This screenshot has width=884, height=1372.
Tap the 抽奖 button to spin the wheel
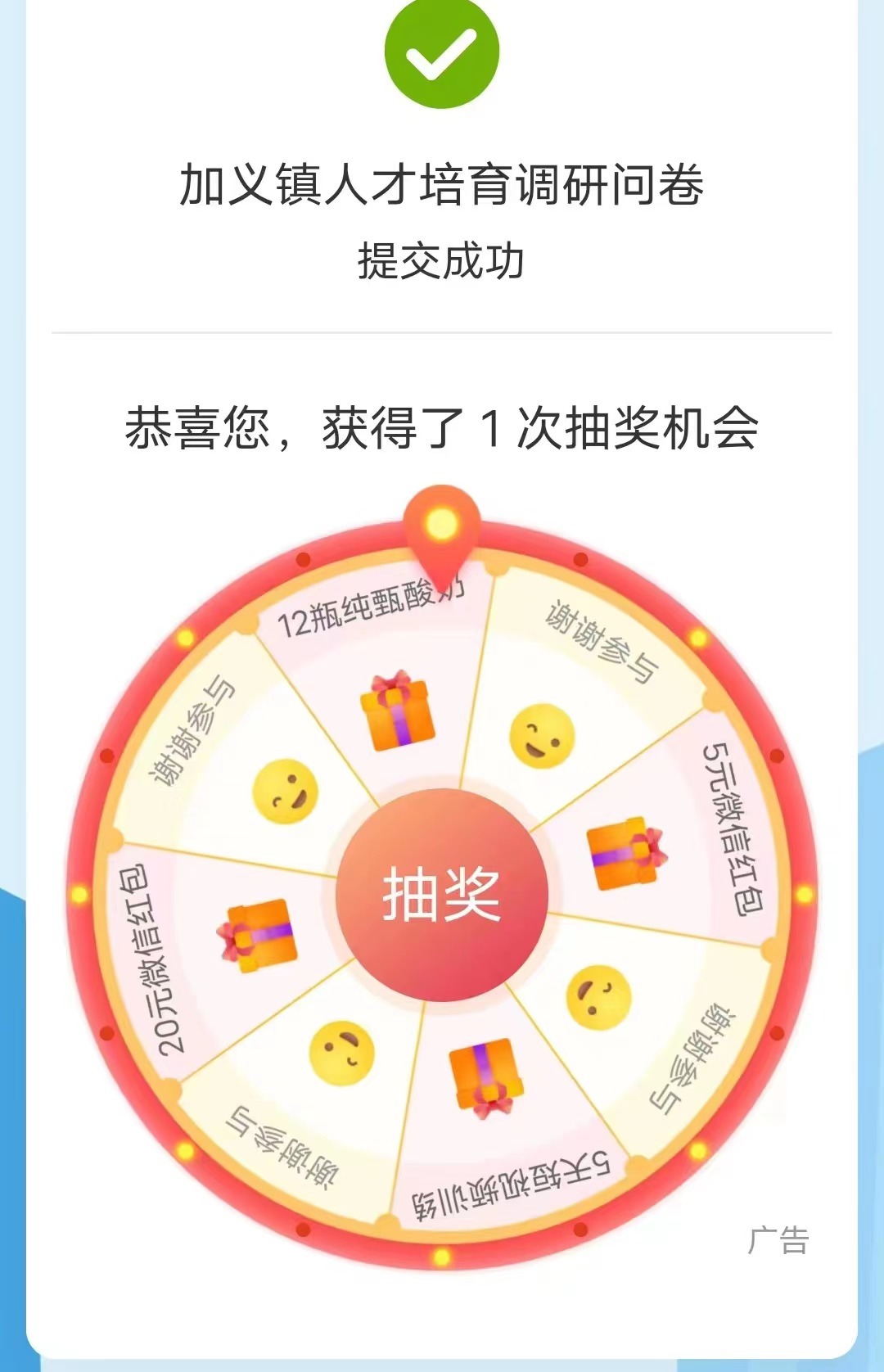(x=441, y=895)
